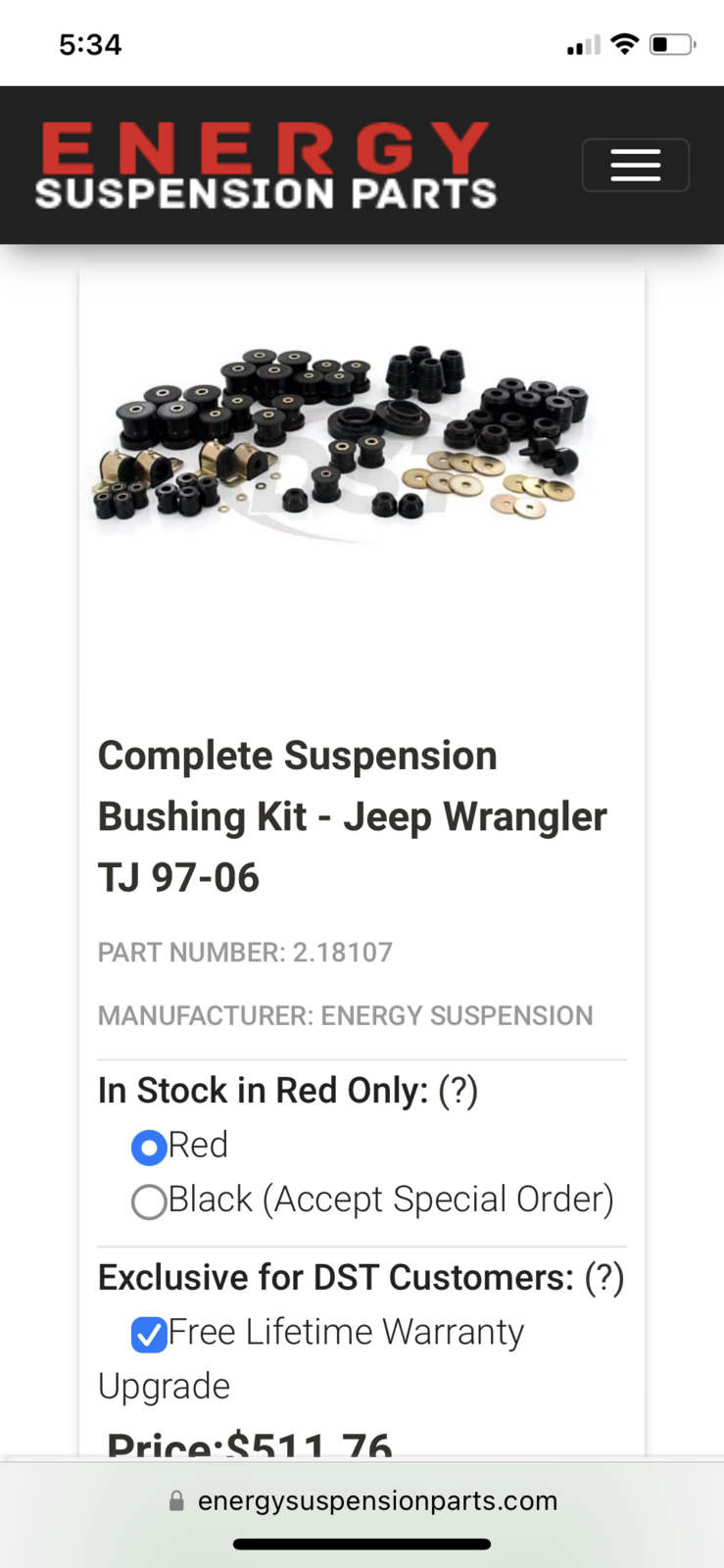Image resolution: width=724 pixels, height=1568 pixels.
Task: Show help for In Stock in Red Only
Action: [x=459, y=1091]
